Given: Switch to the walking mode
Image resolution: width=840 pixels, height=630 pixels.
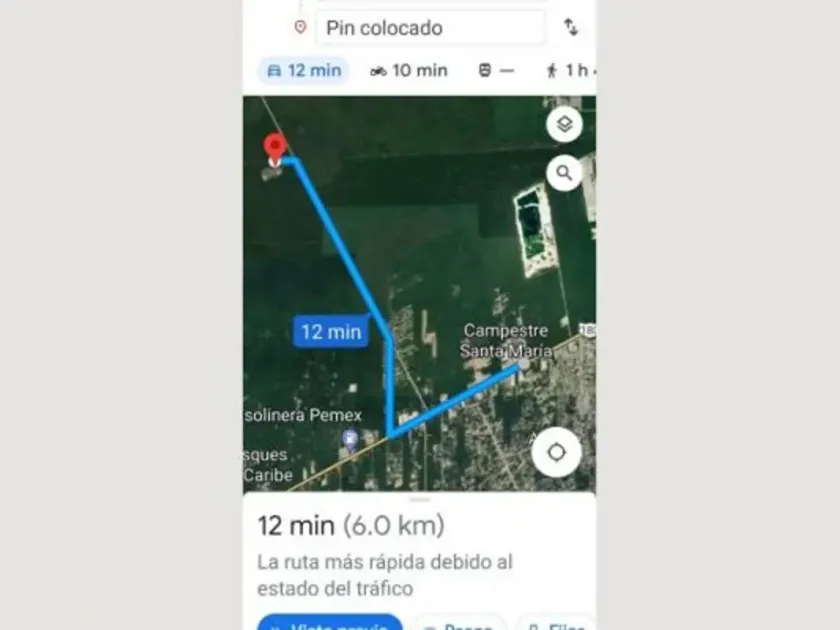Looking at the screenshot, I should (570, 71).
